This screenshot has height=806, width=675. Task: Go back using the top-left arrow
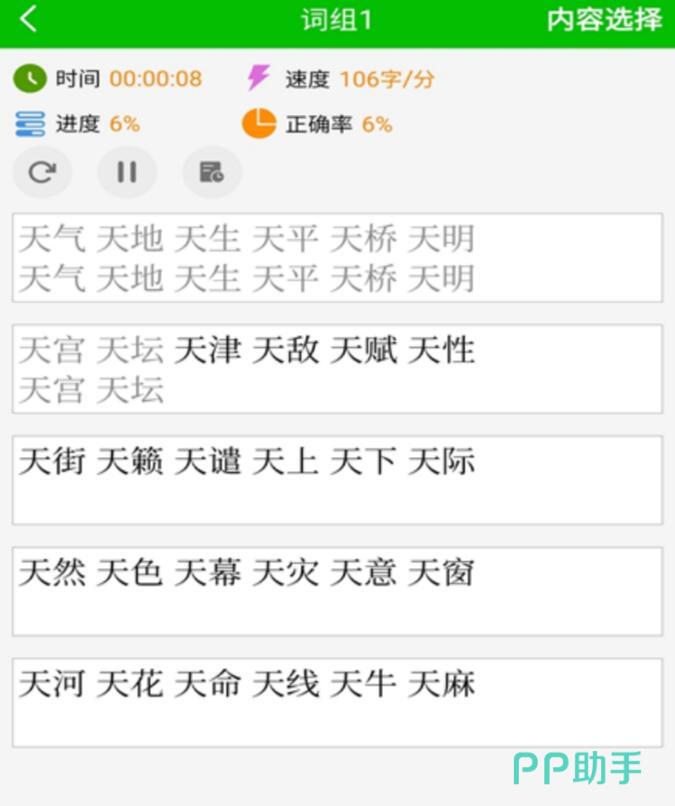[x=28, y=19]
